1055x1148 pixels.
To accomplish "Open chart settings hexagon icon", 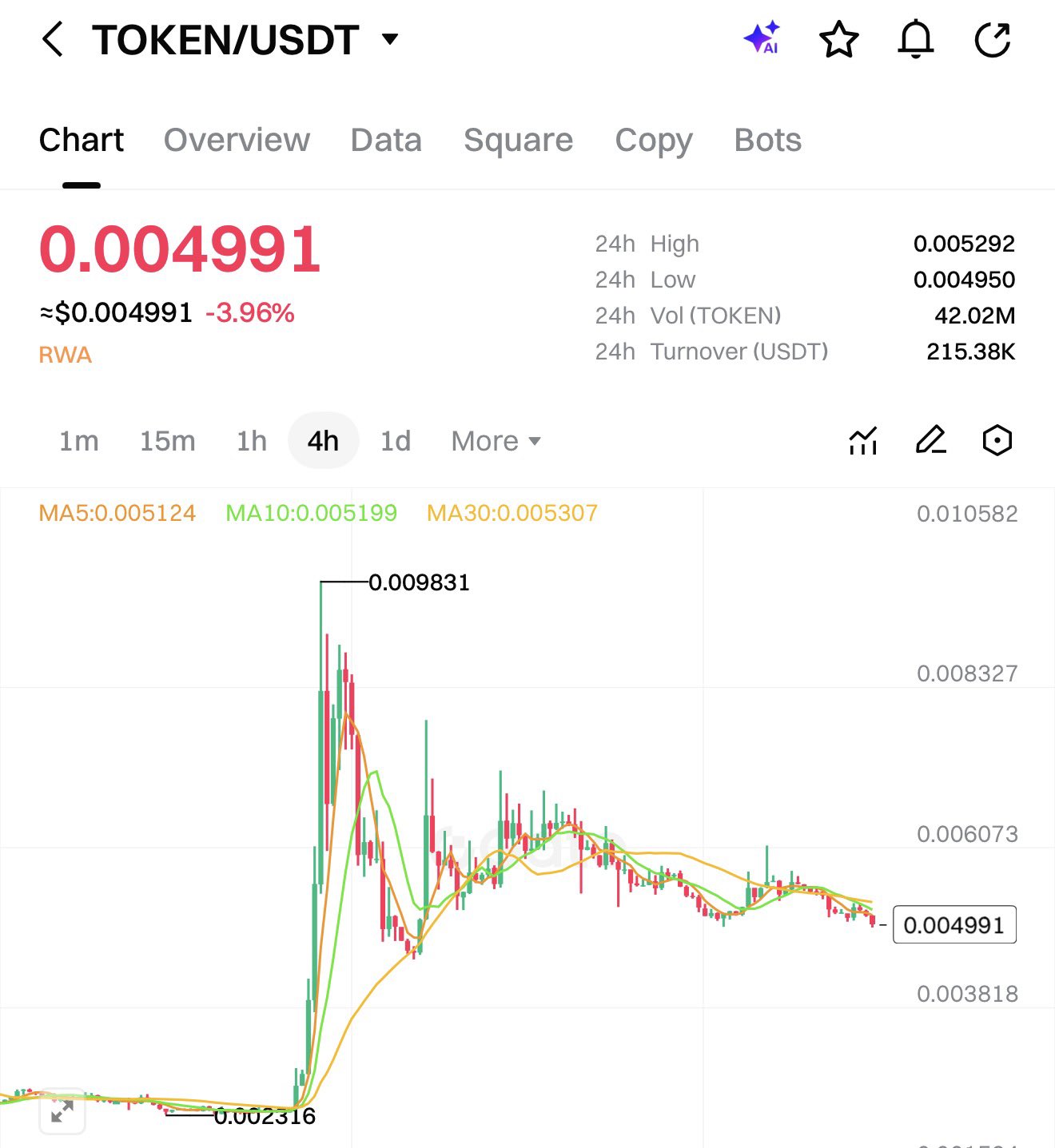I will coord(997,440).
